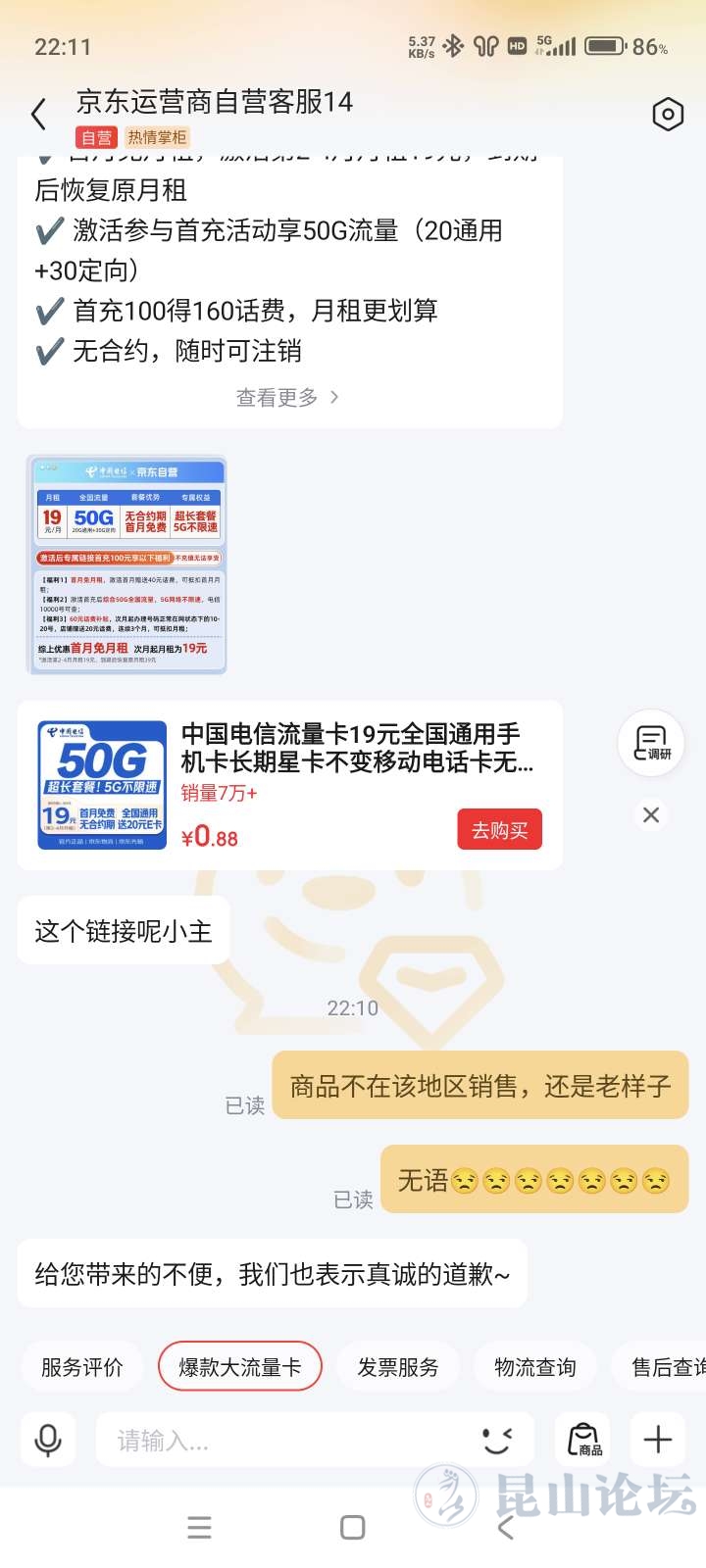
Task: Open the China Telecom plan image
Action: click(127, 564)
